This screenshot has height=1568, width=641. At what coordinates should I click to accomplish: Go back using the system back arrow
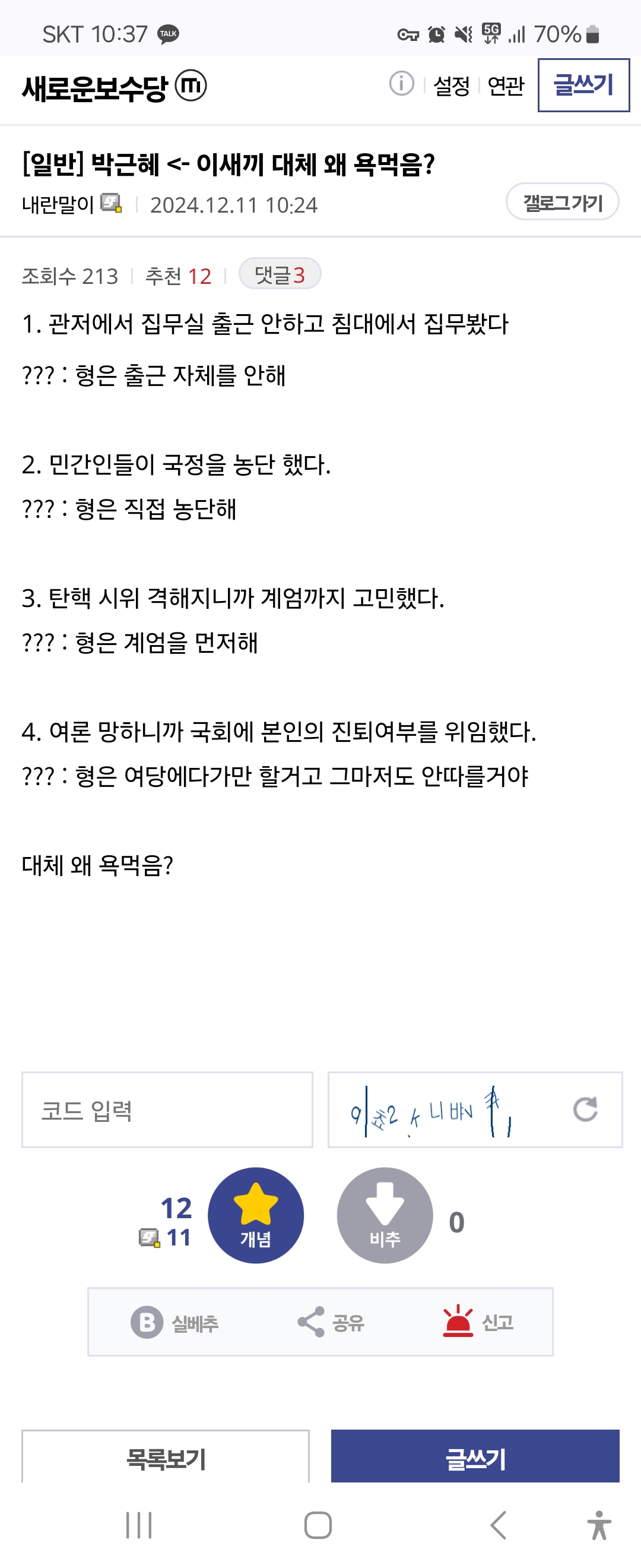[x=497, y=1525]
